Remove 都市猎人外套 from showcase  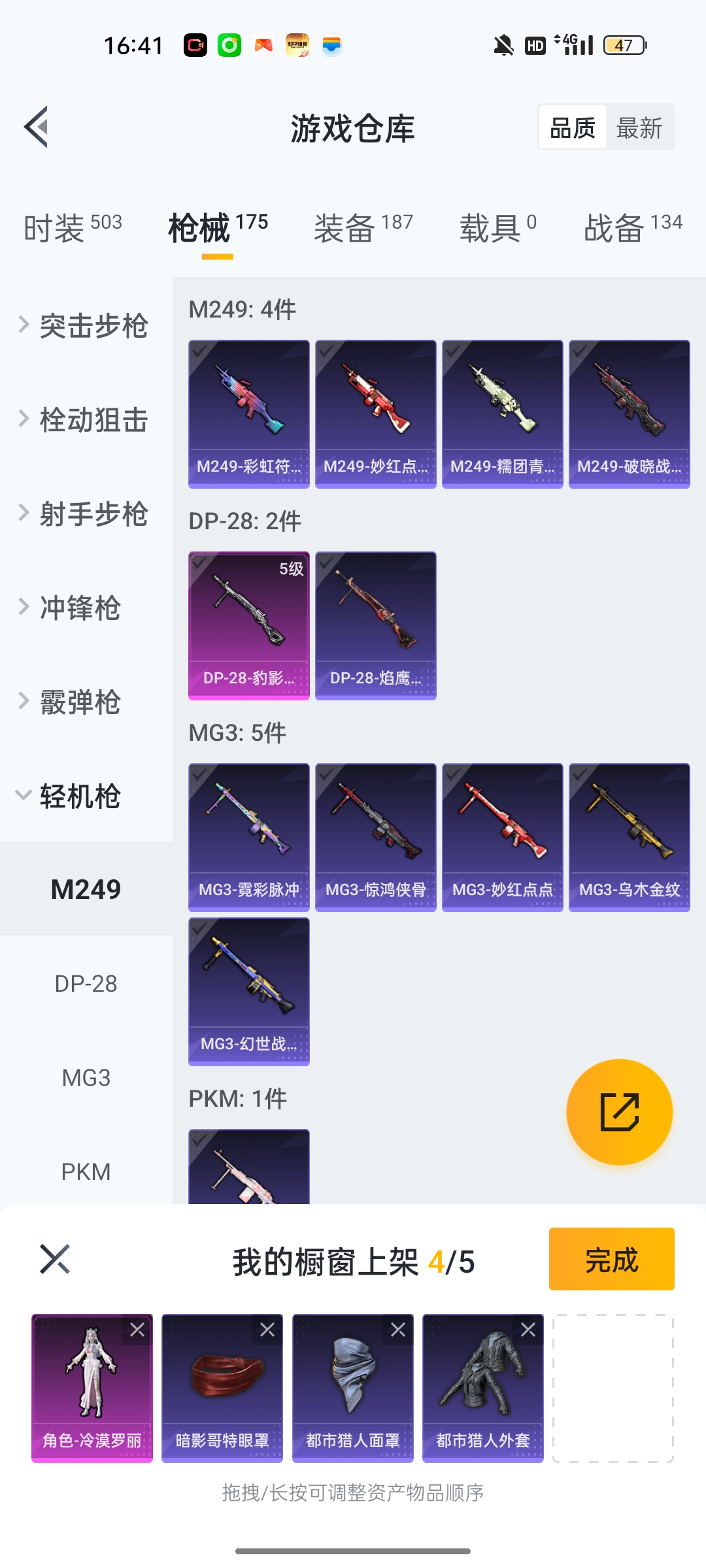528,1330
